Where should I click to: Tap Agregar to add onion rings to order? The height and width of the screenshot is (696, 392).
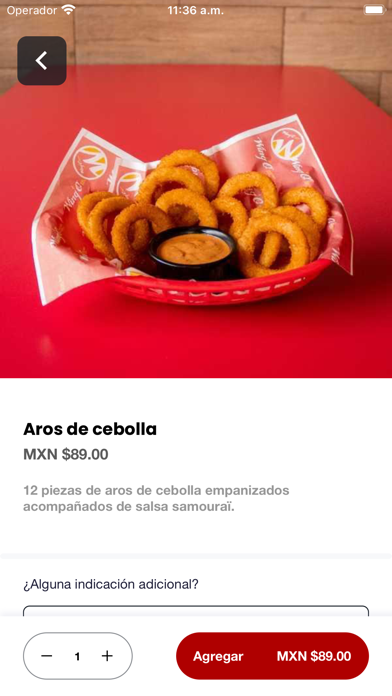tap(273, 656)
